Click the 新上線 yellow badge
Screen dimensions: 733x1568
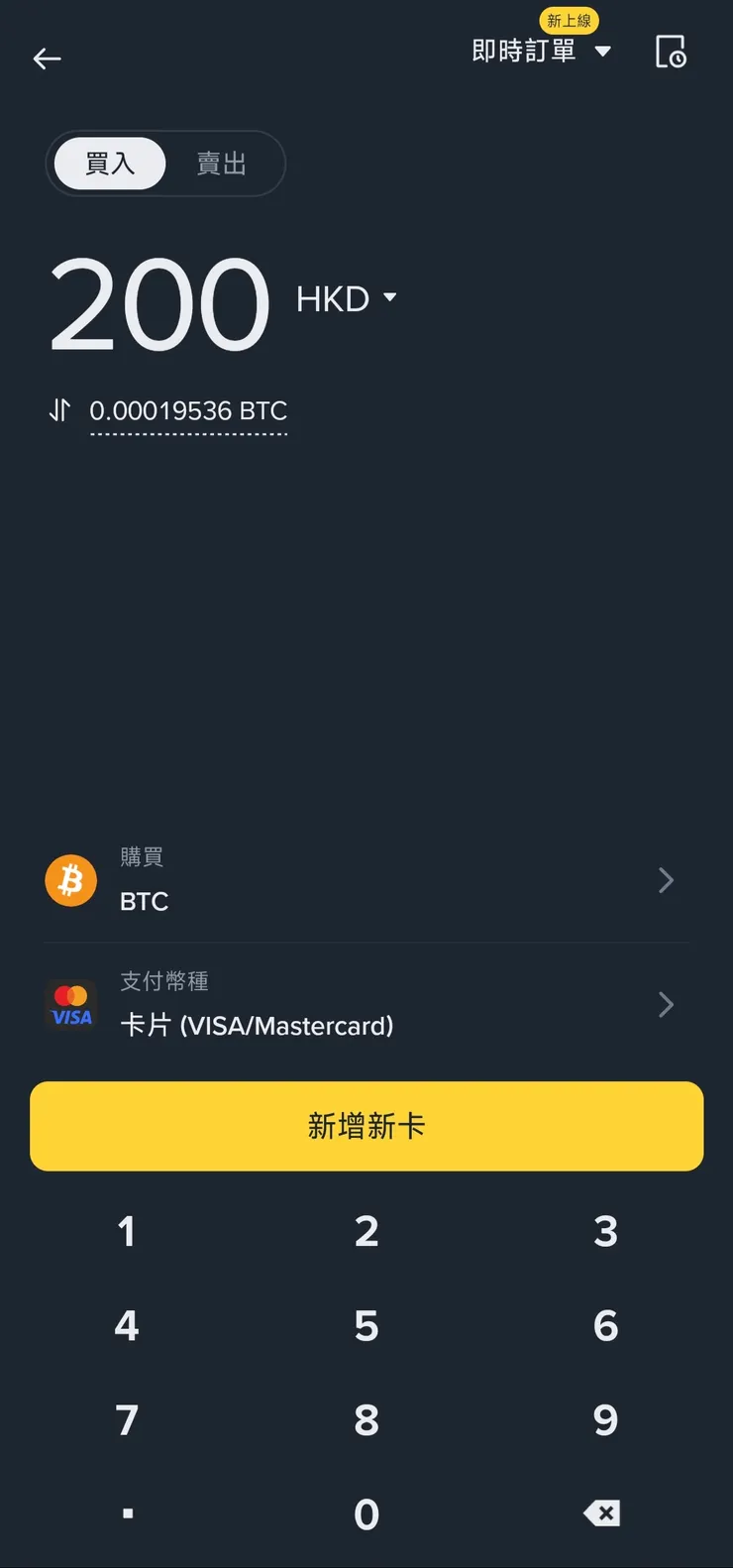pyautogui.click(x=569, y=20)
